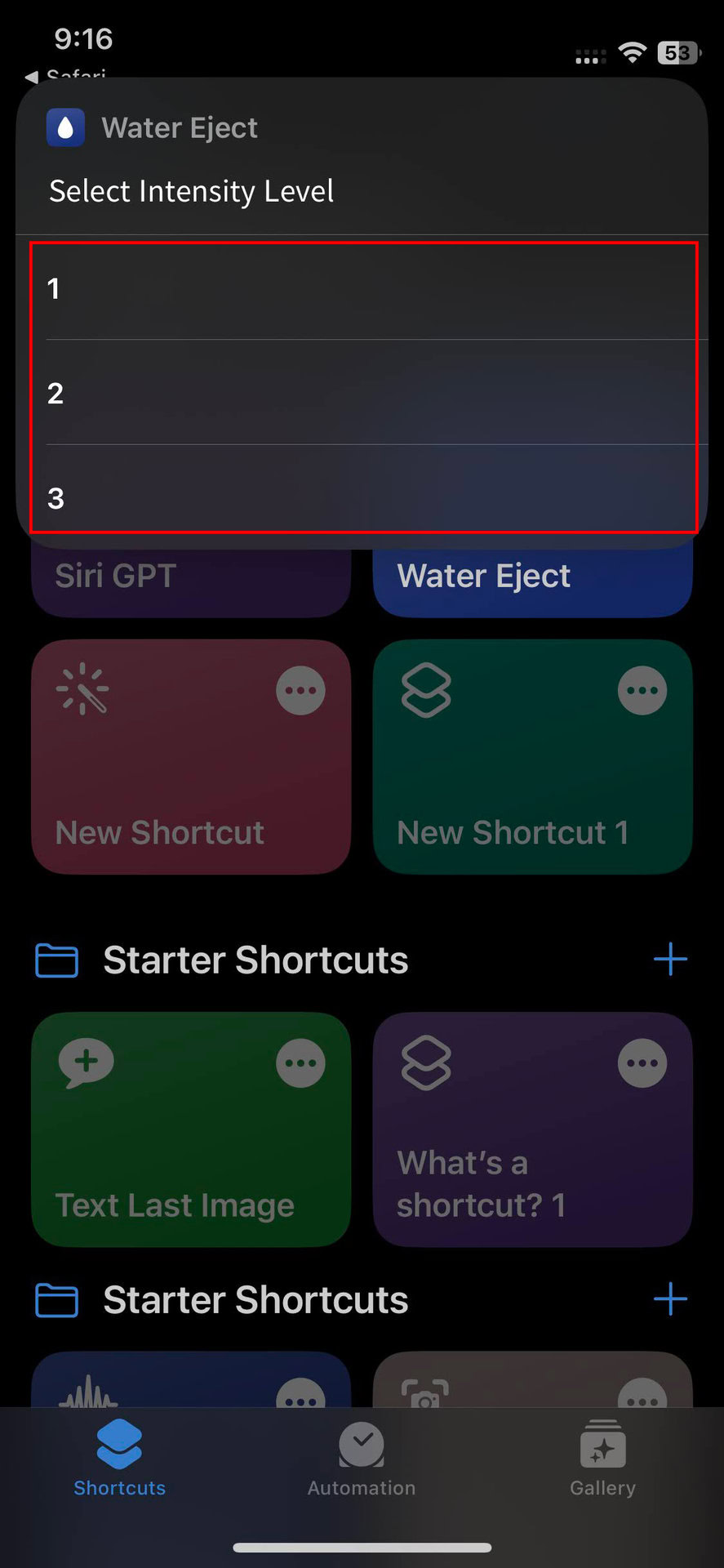Switch to the Automation tab
Viewport: 724px width, 1568px height.
coord(362,1459)
